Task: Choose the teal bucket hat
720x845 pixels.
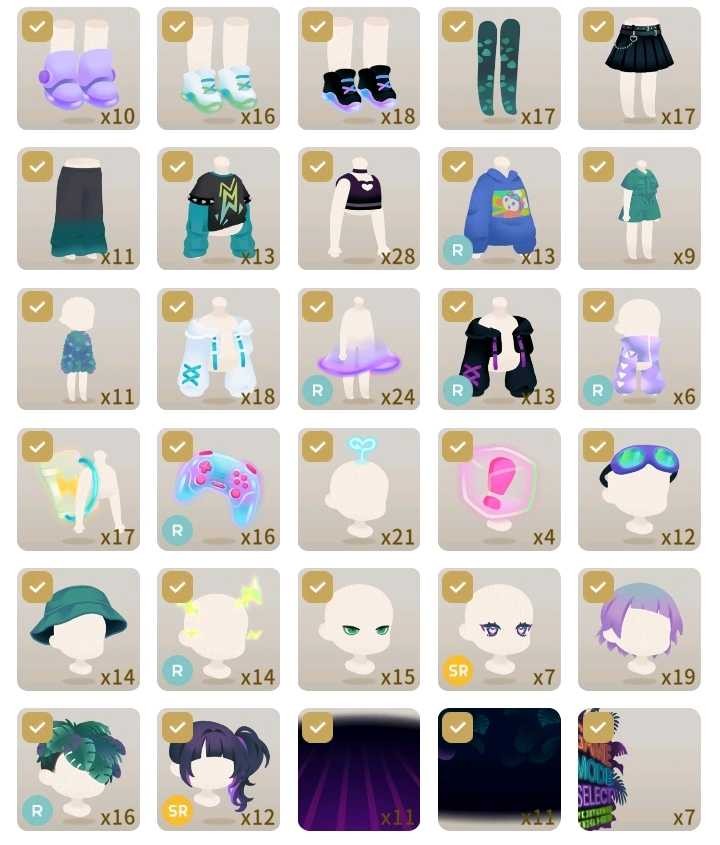Action: (x=78, y=628)
